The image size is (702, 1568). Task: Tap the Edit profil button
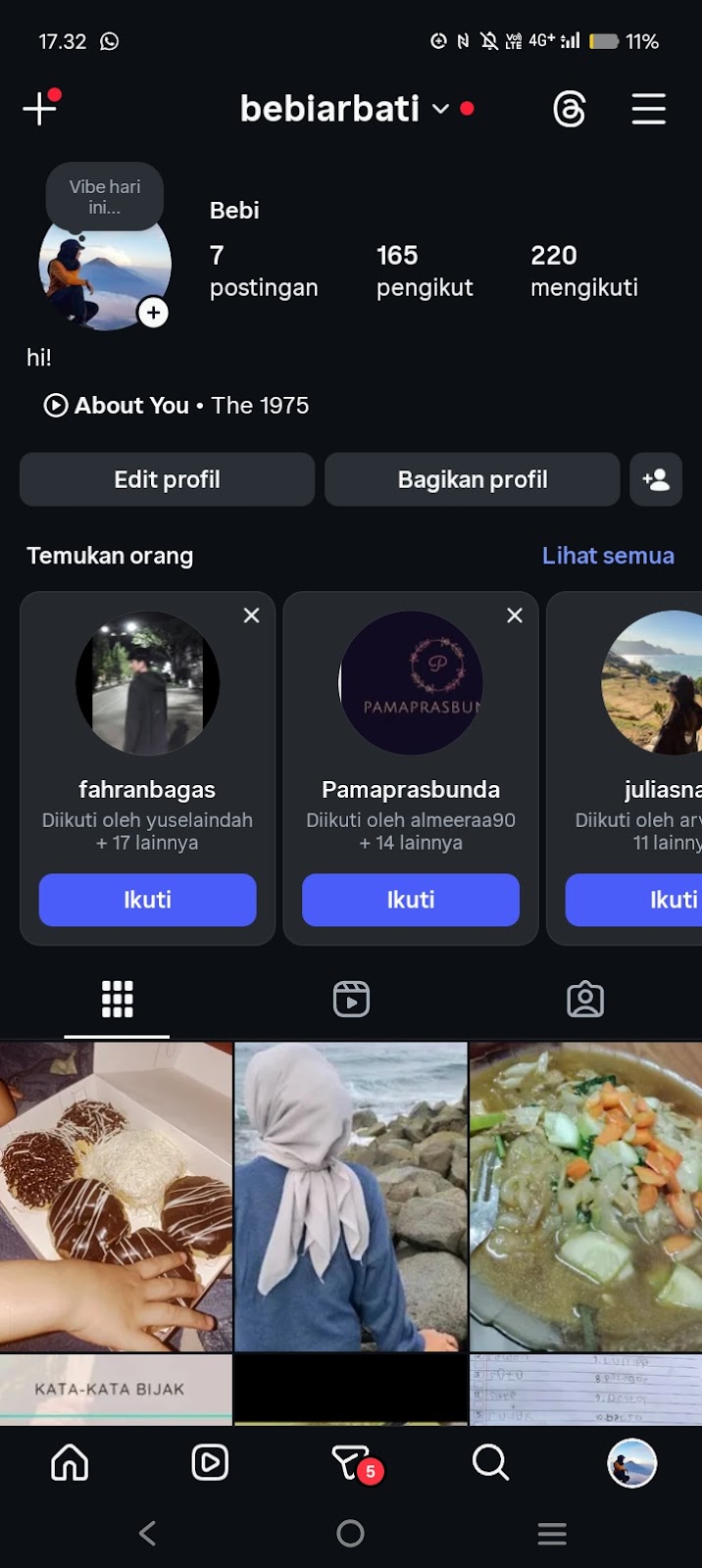[x=167, y=479]
